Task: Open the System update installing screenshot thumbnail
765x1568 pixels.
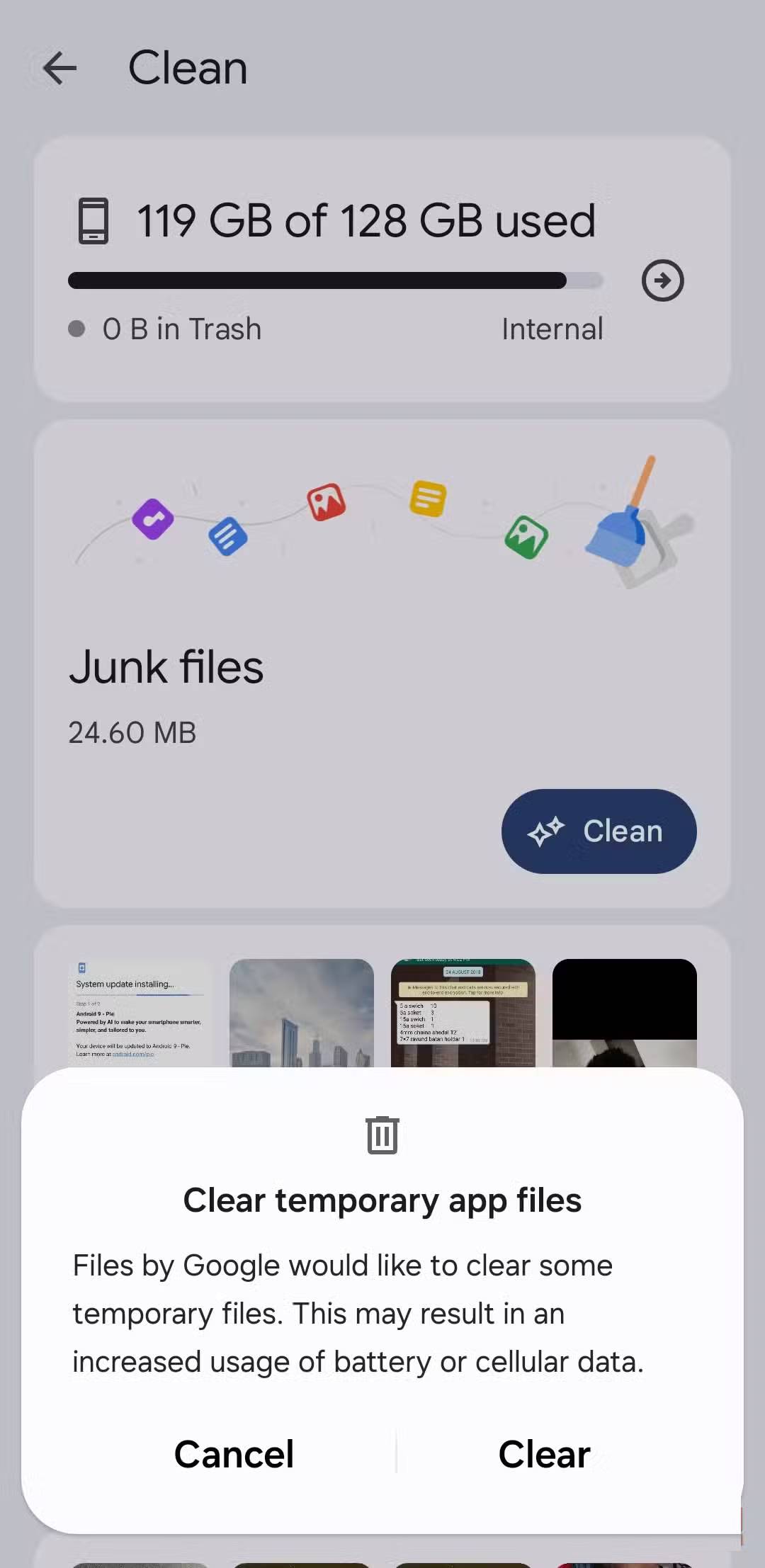Action: [140, 1013]
